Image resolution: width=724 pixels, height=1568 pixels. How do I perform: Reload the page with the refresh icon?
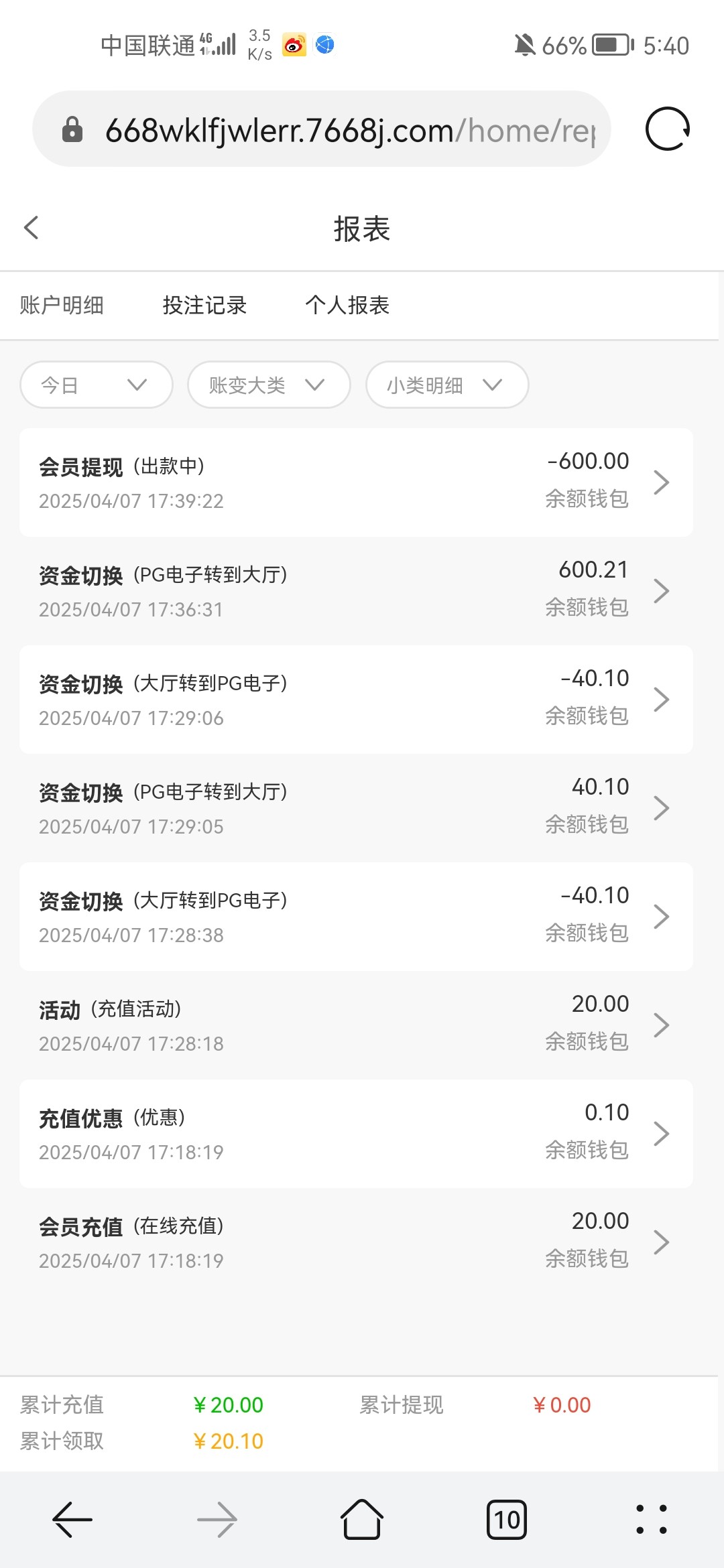pos(667,129)
